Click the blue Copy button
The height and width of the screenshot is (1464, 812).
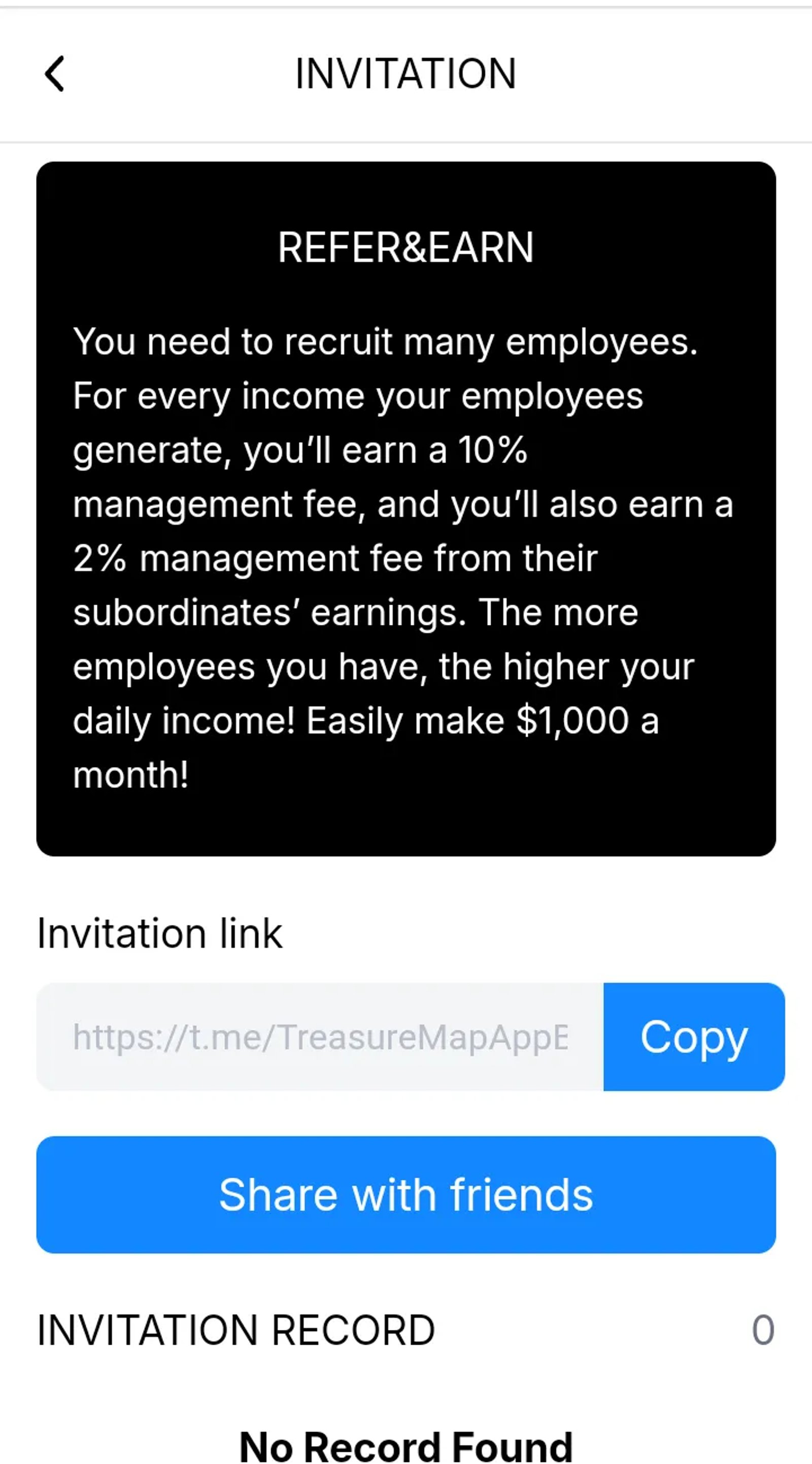[694, 1037]
